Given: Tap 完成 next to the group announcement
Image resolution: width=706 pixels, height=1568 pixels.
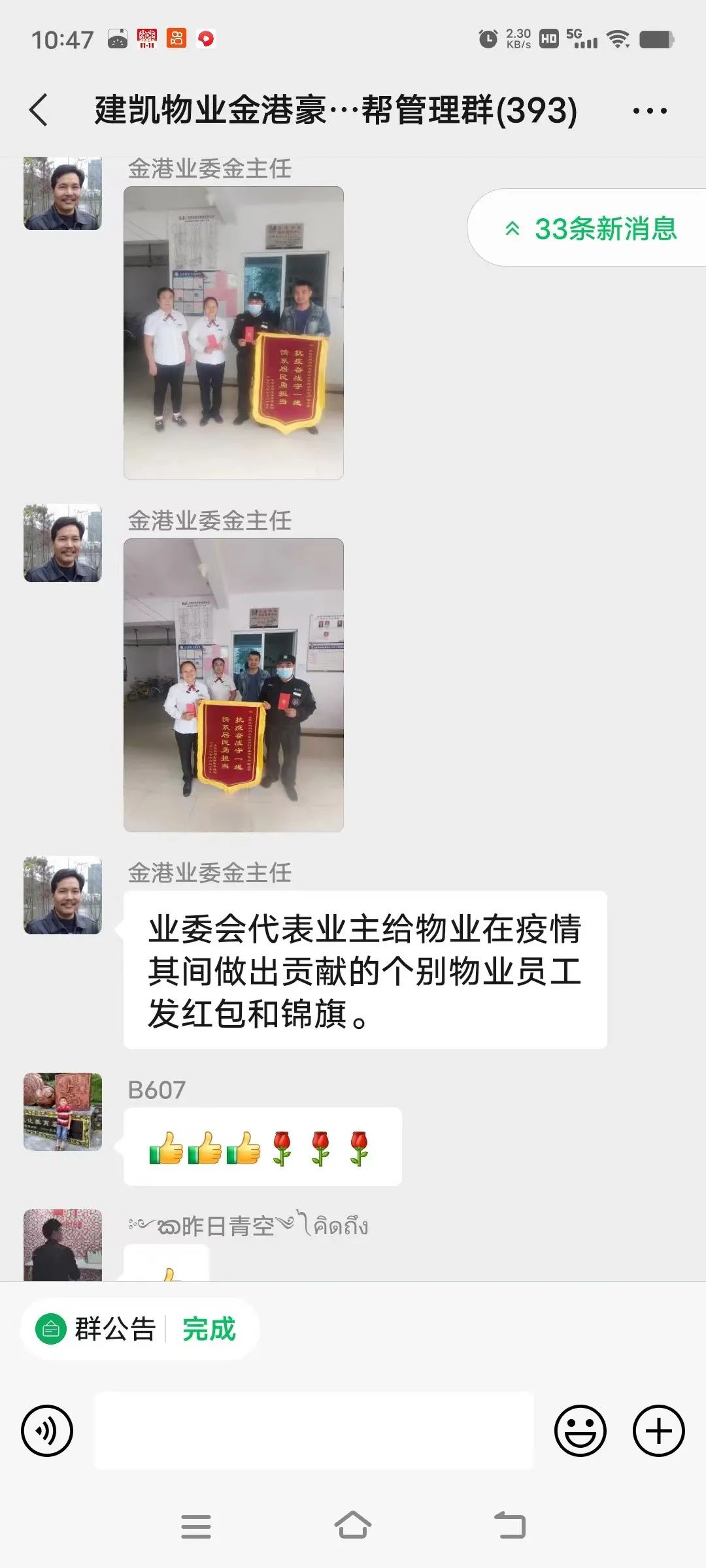Looking at the screenshot, I should pyautogui.click(x=209, y=1329).
